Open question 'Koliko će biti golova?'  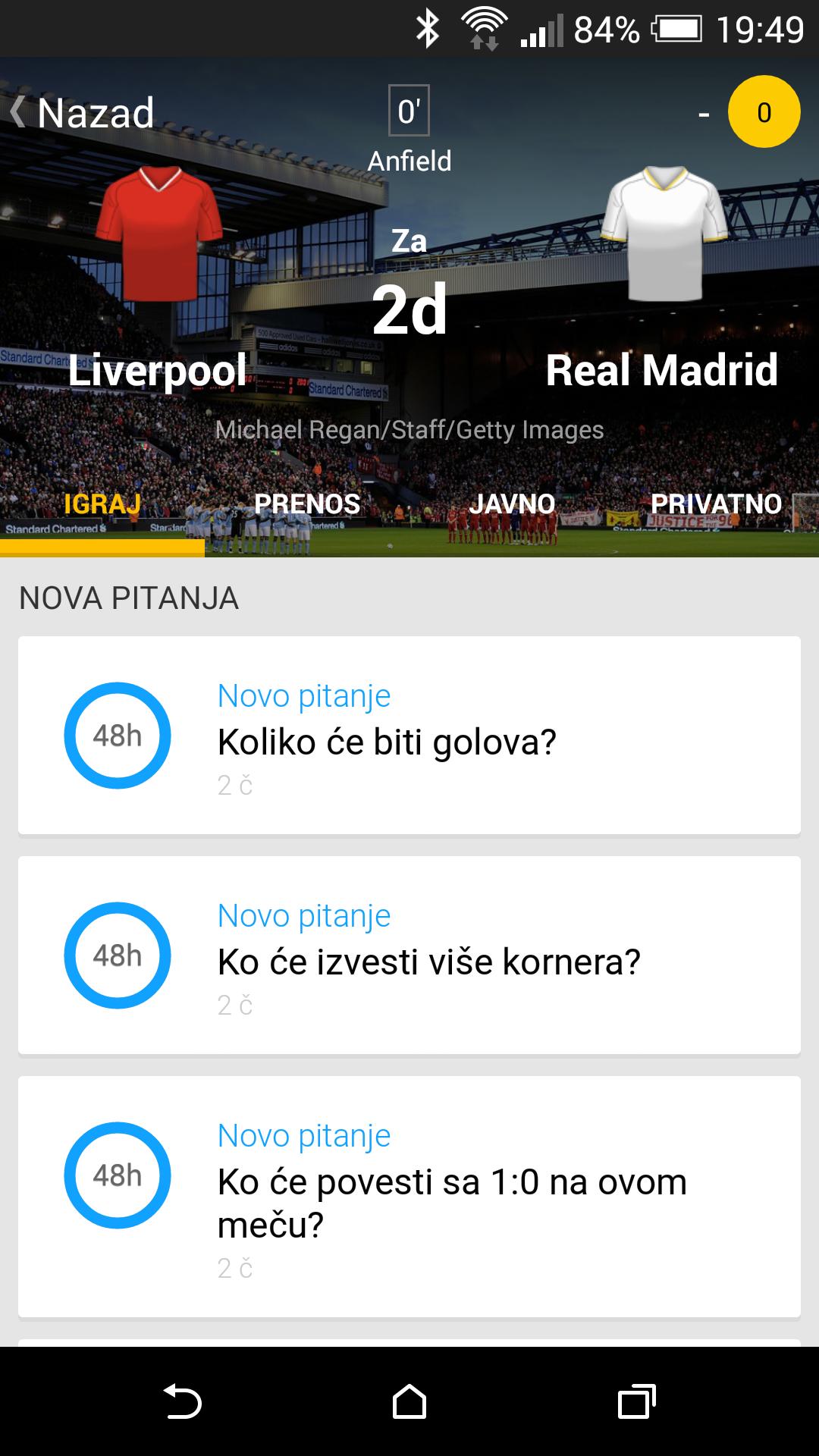coord(409,736)
